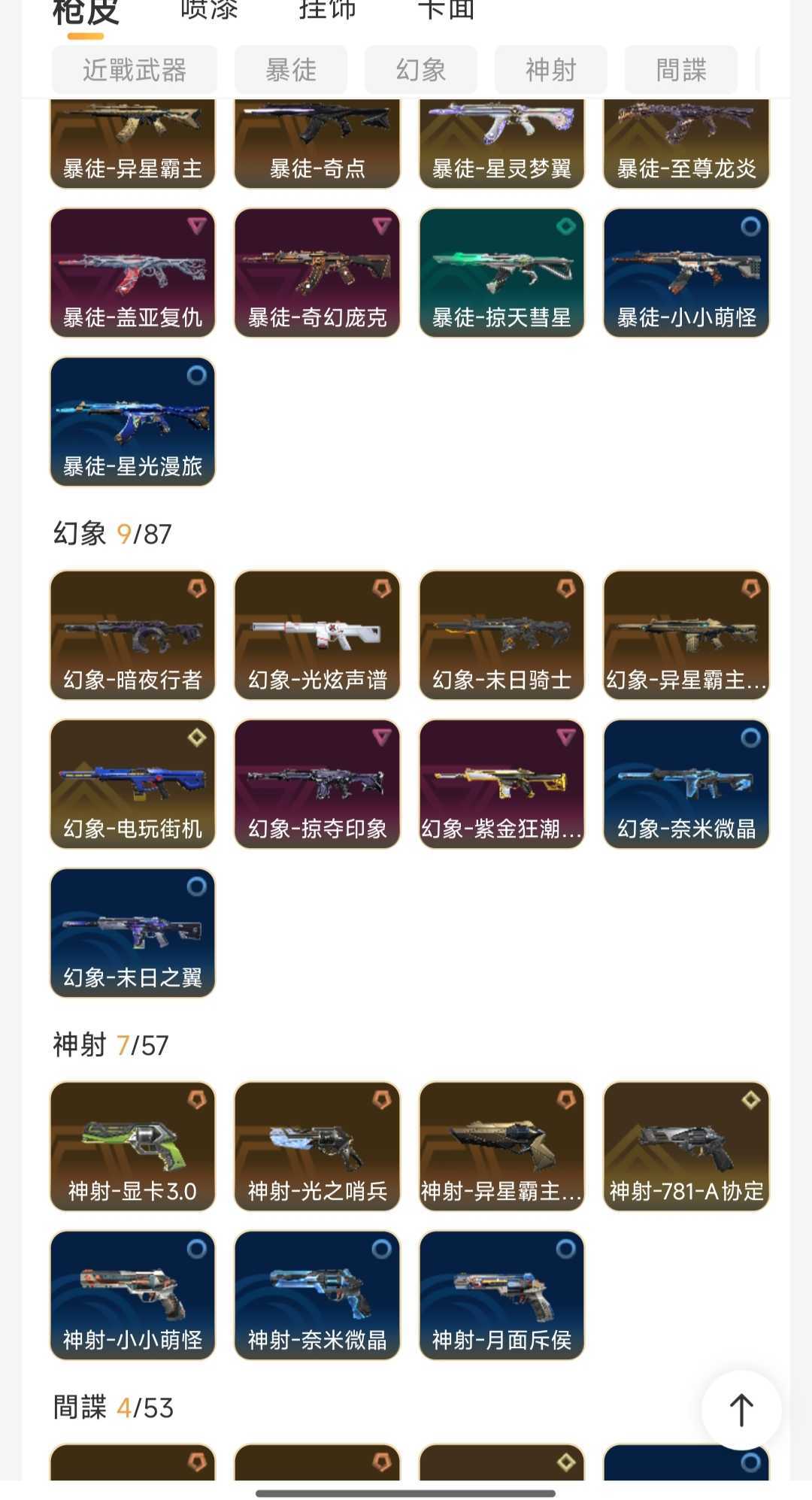Open the 神射-781-A协定 skin card
Screen dimensions: 812x1500
click(686, 1147)
